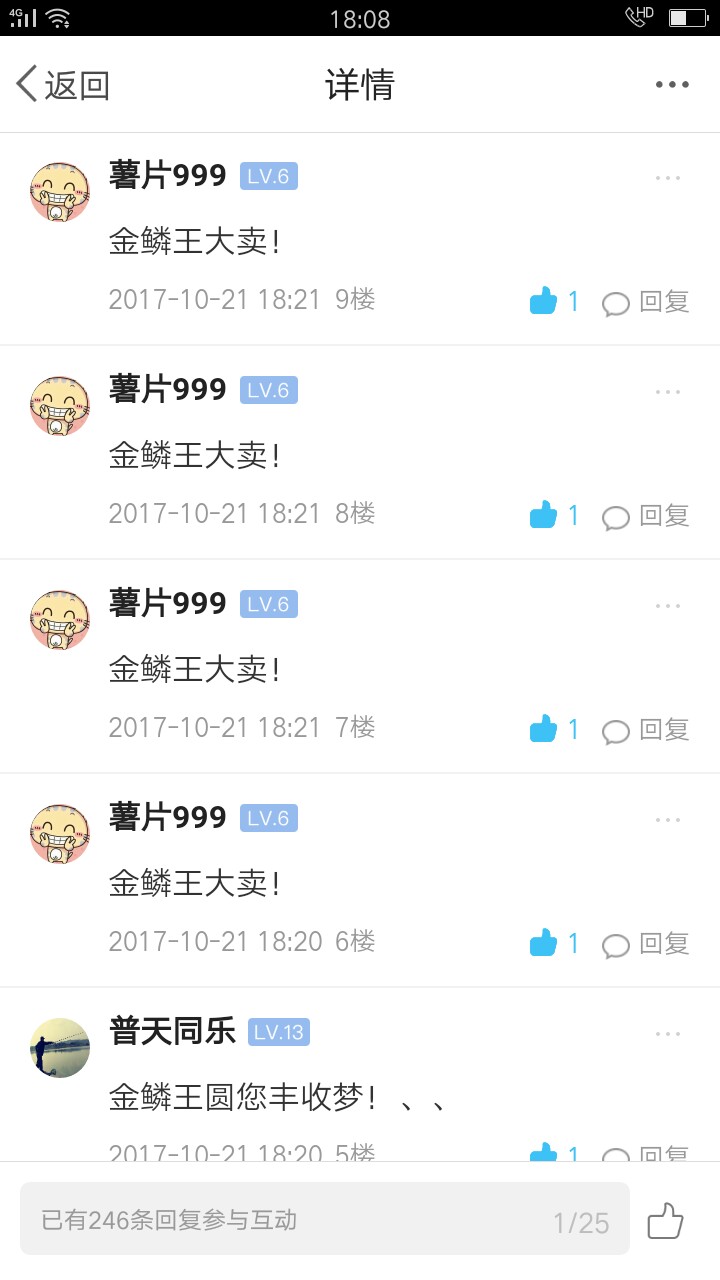Viewport: 720px width, 1280px height.
Task: Open the top bar overflow menu
Action: tap(672, 85)
